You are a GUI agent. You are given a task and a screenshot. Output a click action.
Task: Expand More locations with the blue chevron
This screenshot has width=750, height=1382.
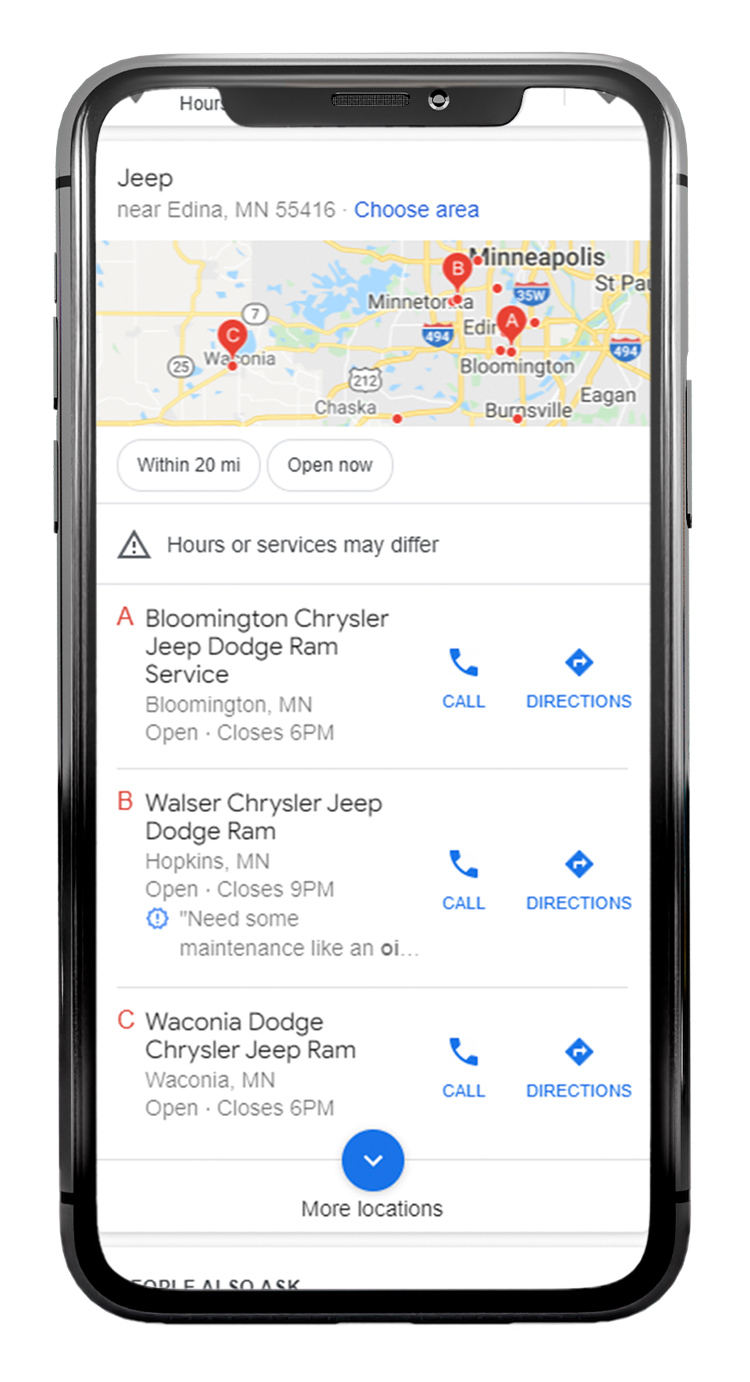tap(373, 1161)
